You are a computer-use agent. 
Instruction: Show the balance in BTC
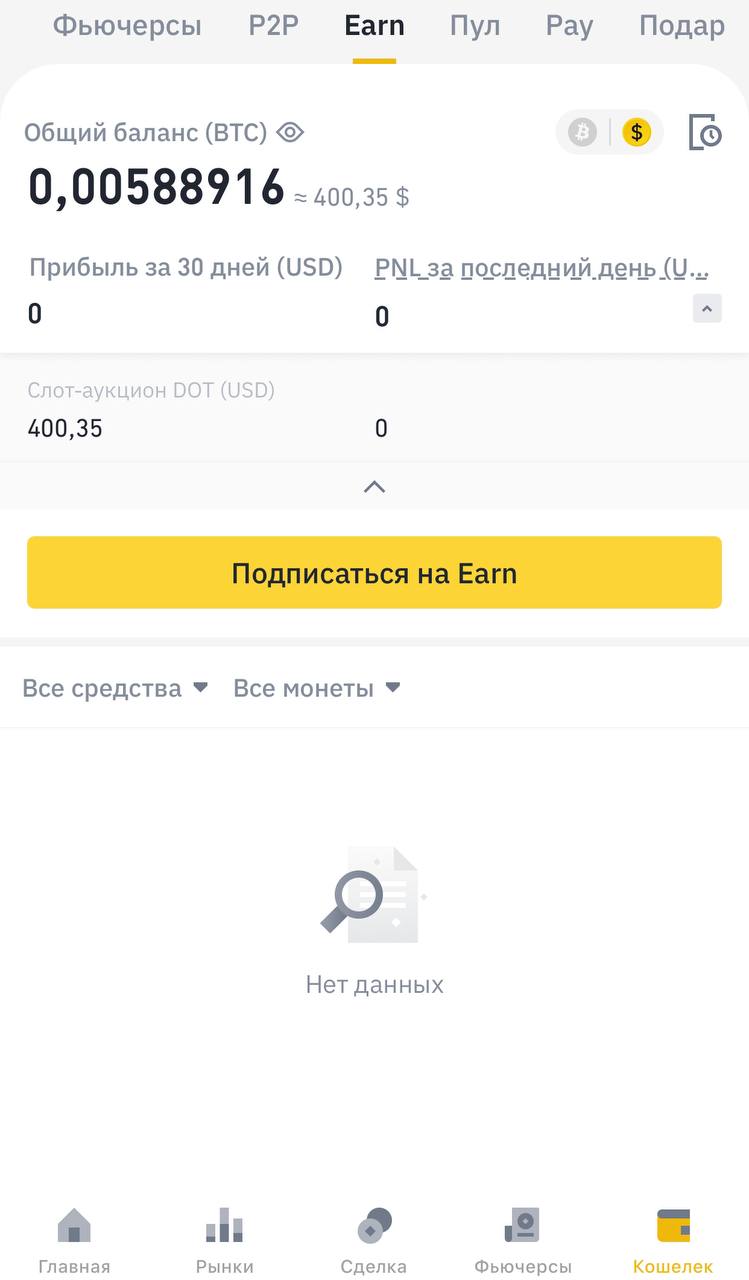tap(583, 132)
